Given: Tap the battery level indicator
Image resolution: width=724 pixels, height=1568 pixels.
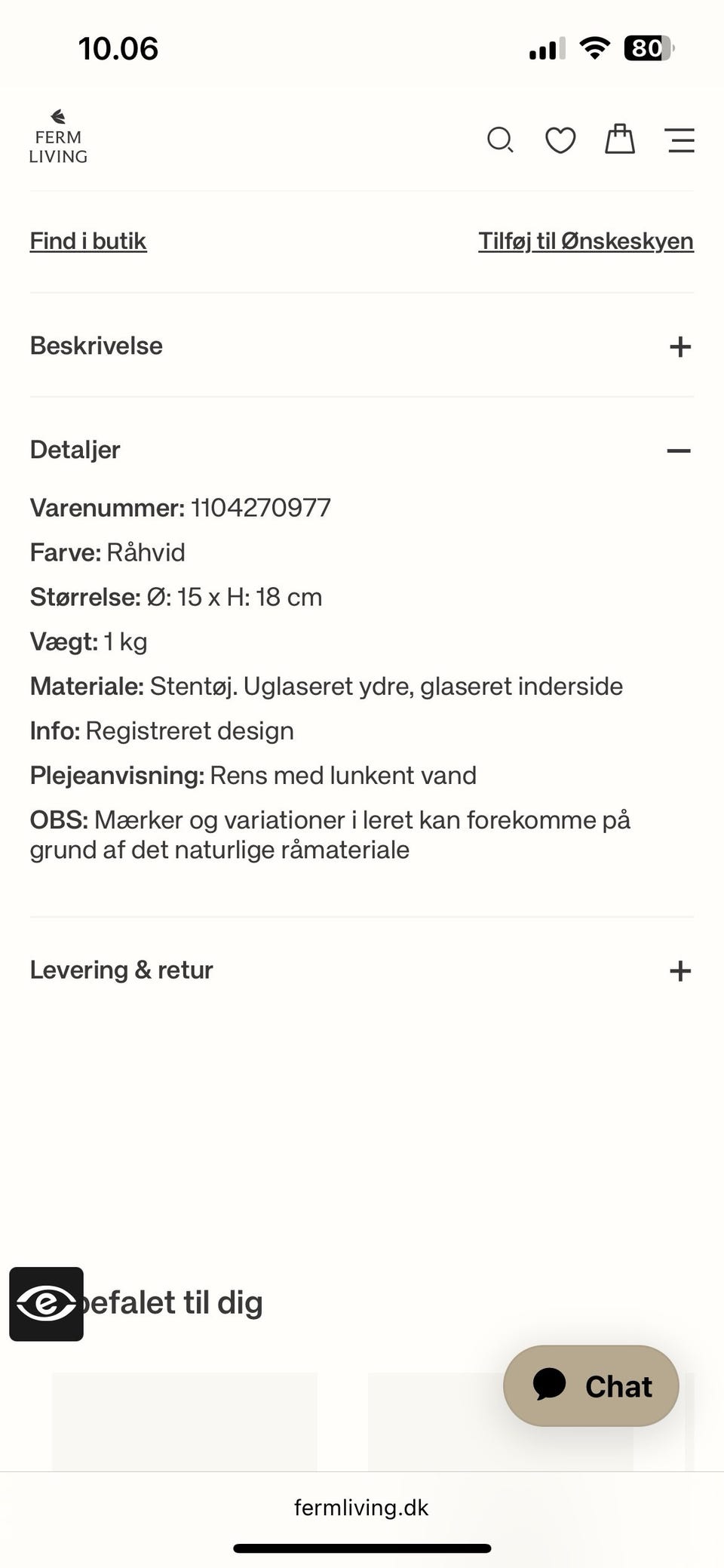Looking at the screenshot, I should pos(646,48).
